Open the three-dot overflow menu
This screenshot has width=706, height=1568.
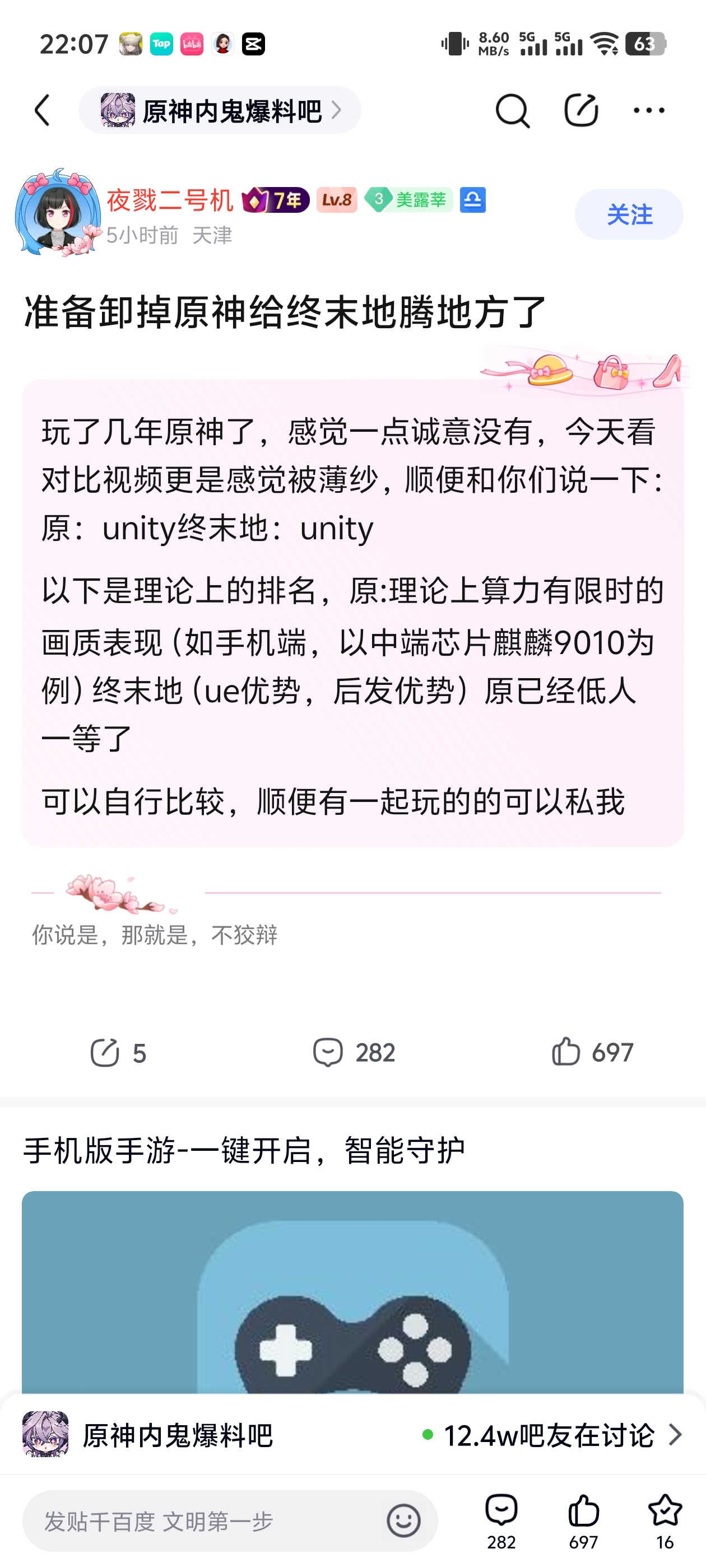(649, 110)
